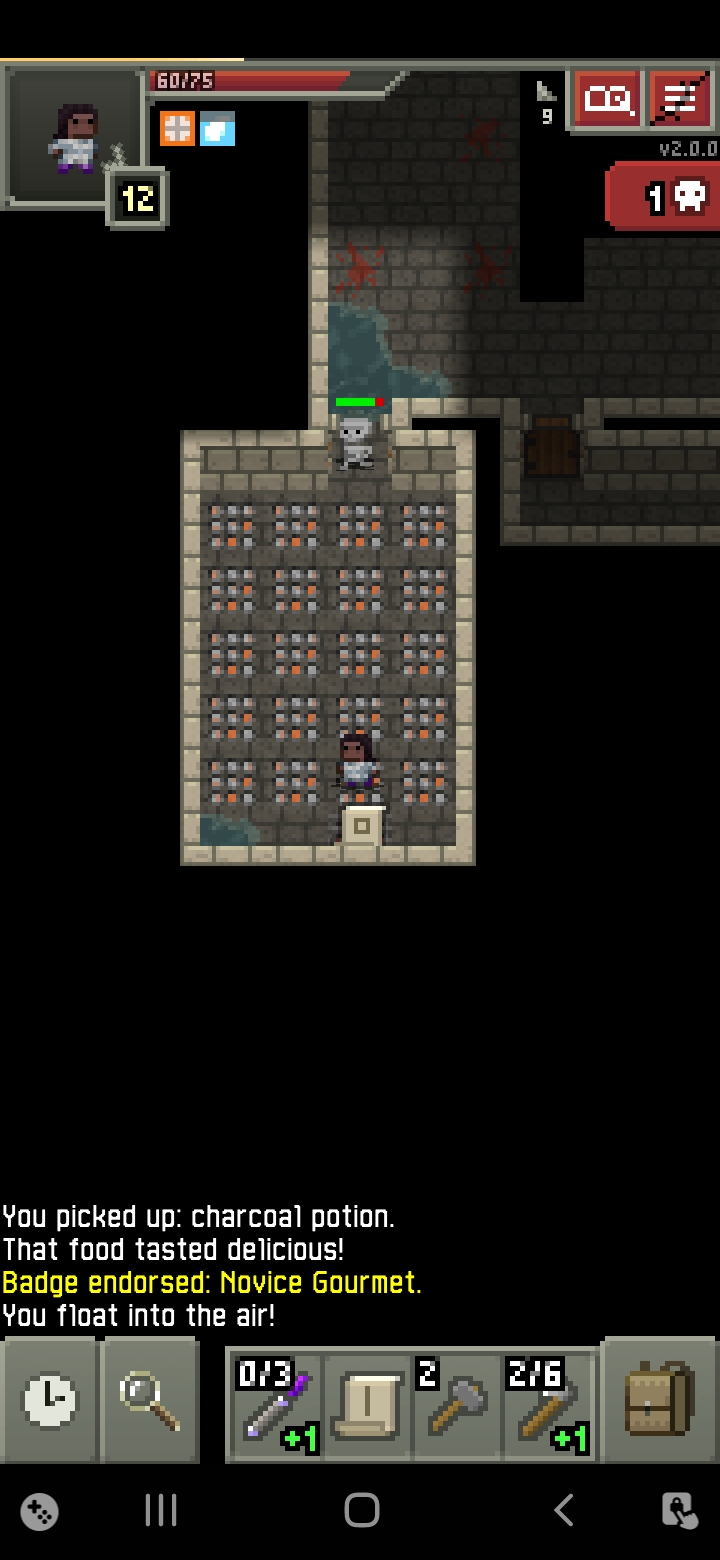Image resolution: width=720 pixels, height=1560 pixels.
Task: Expand the level 12 badge details
Action: pyautogui.click(x=137, y=198)
